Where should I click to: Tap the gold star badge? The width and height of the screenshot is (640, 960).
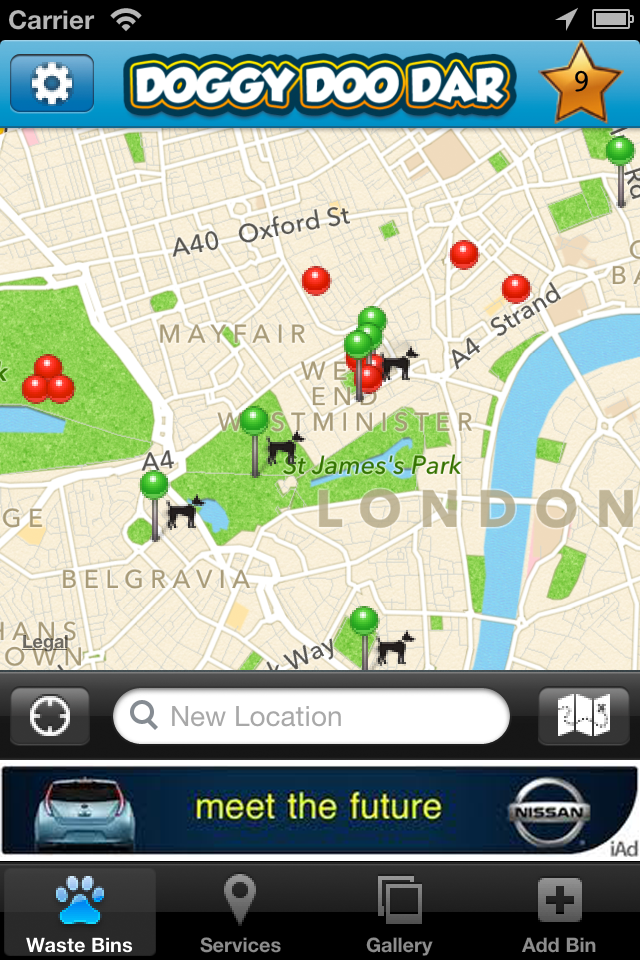(580, 83)
